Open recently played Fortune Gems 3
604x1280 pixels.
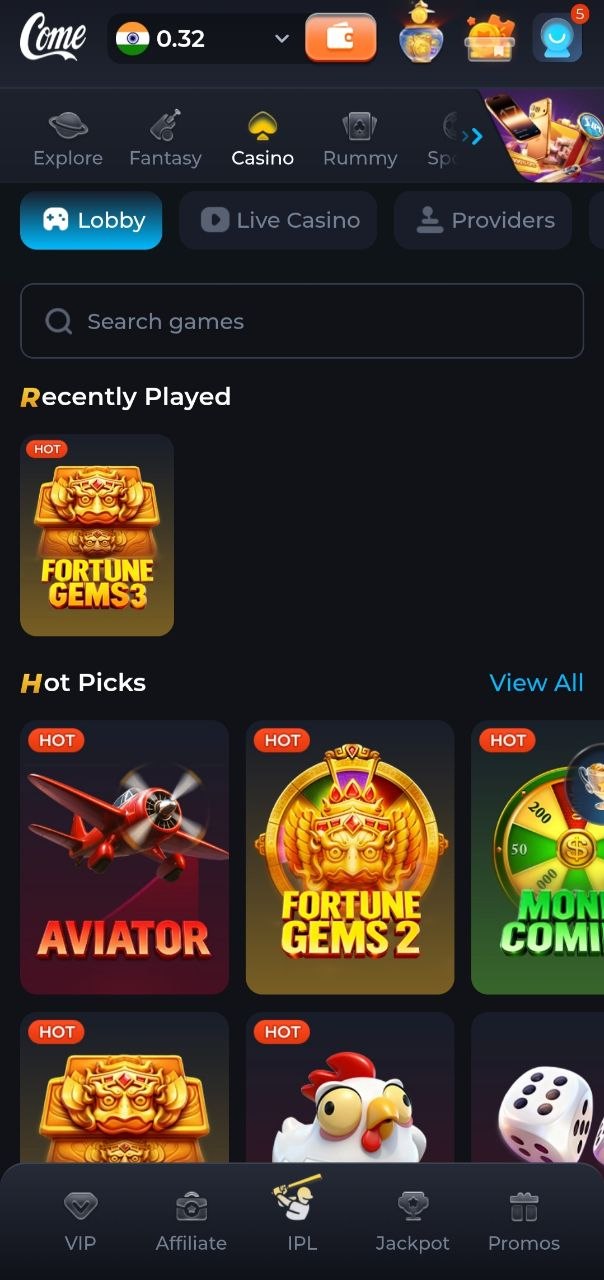click(x=97, y=535)
